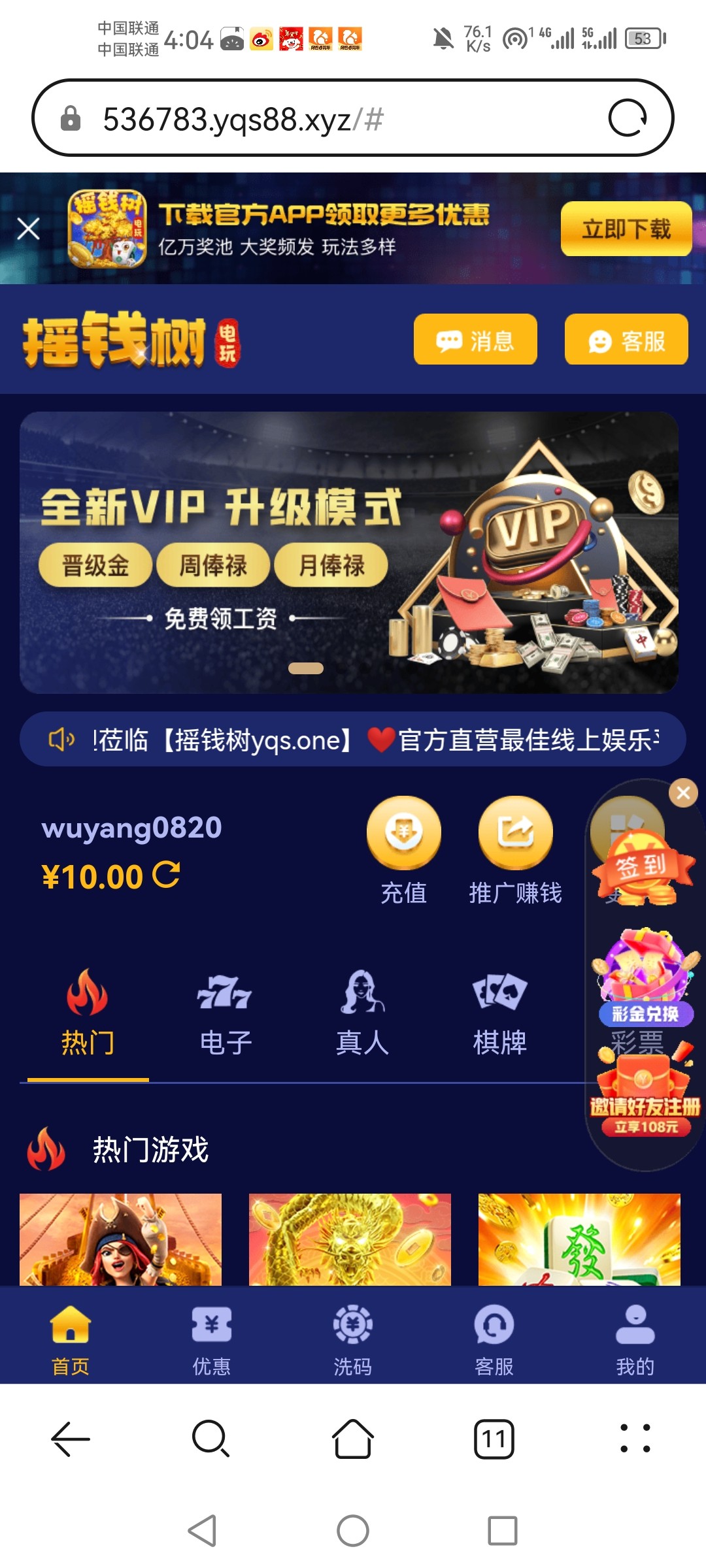Open the 签到 check-in reward
The height and width of the screenshot is (1568, 706).
click(643, 866)
